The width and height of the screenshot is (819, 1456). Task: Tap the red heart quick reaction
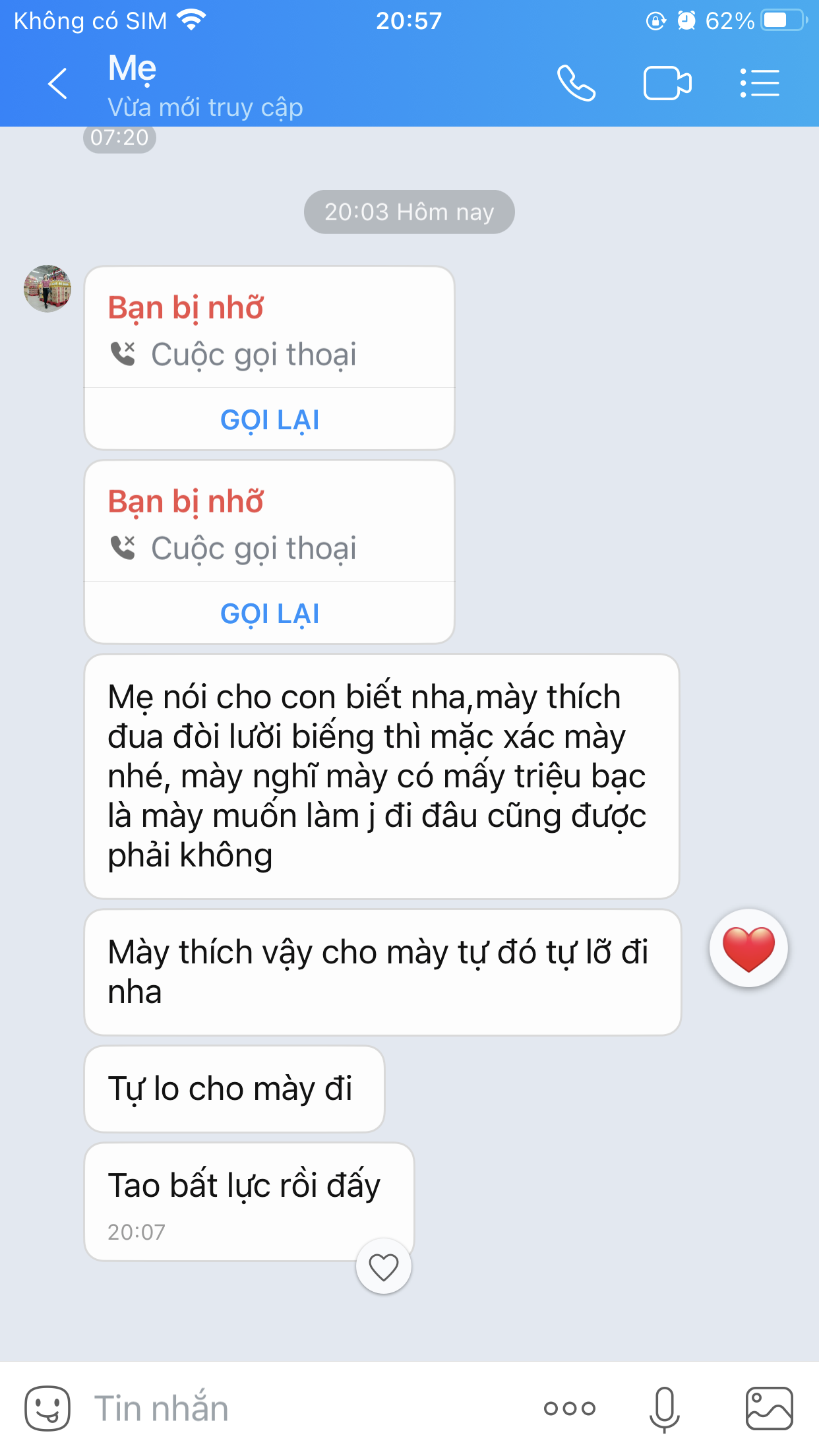tap(748, 948)
